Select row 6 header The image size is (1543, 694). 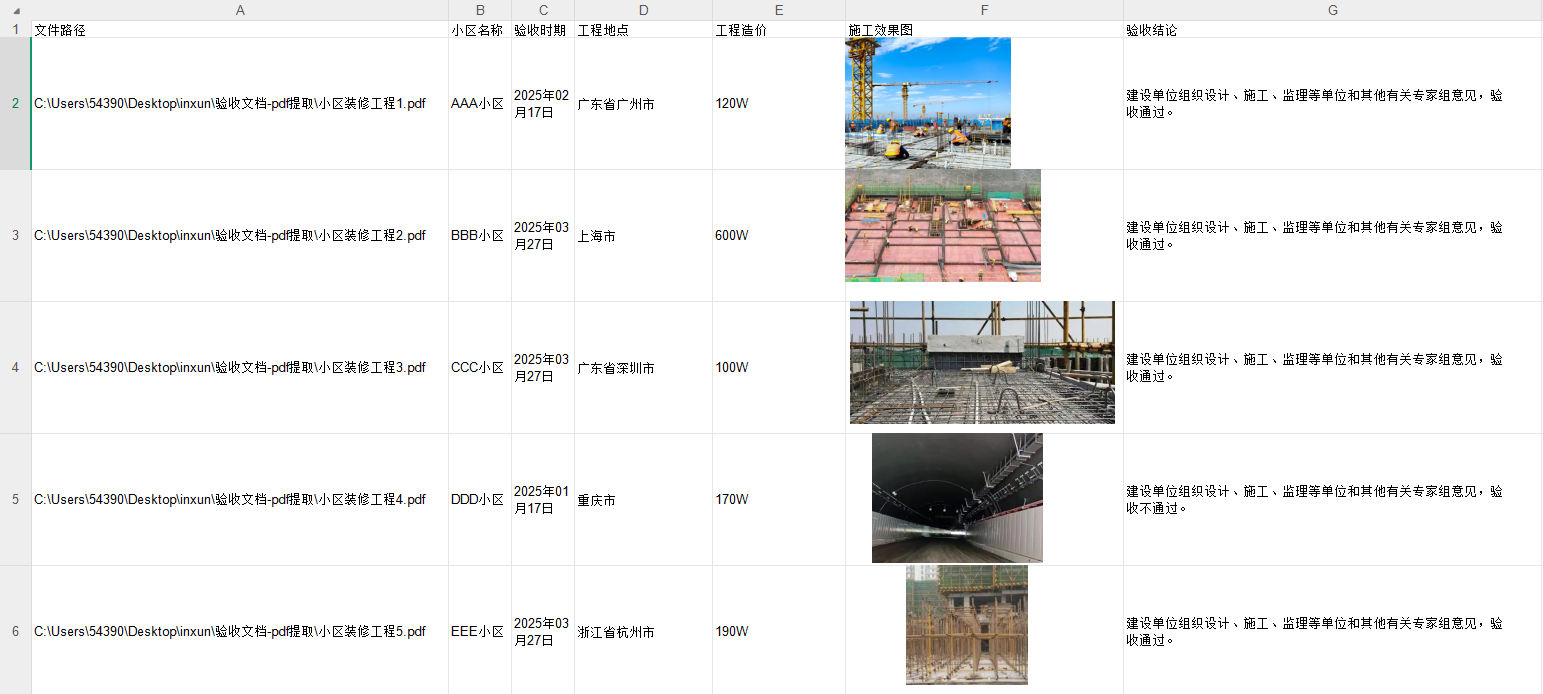(15, 631)
